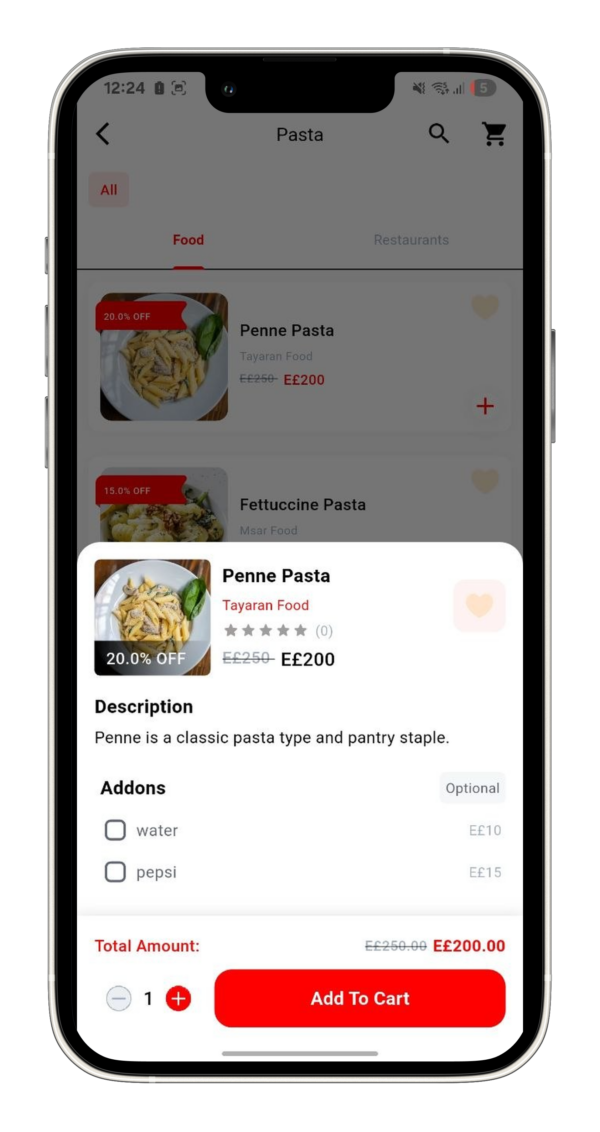Add Penne Pasta to cart
Image resolution: width=600 pixels, height=1132 pixels.
[x=360, y=998]
